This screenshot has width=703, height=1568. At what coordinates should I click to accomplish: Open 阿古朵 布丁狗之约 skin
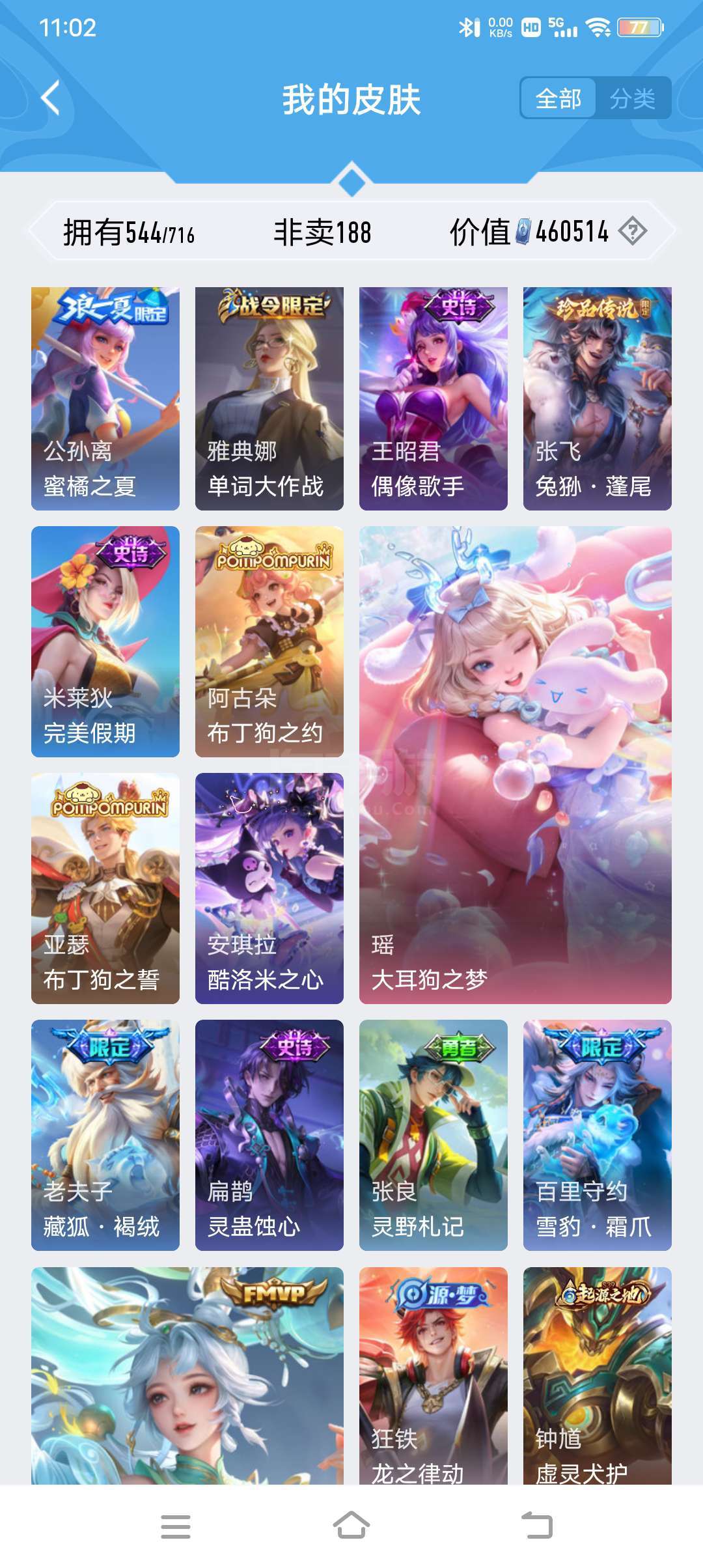(x=269, y=641)
